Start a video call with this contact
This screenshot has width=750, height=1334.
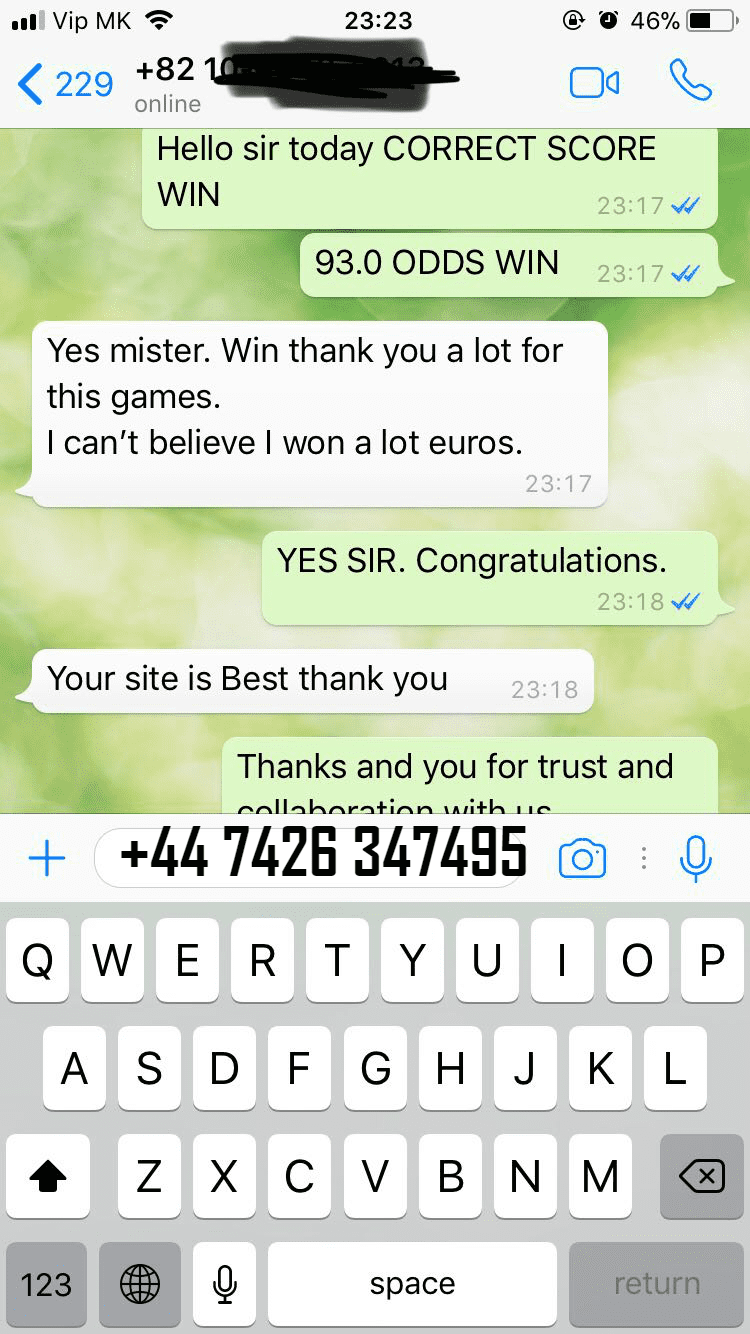tap(594, 83)
